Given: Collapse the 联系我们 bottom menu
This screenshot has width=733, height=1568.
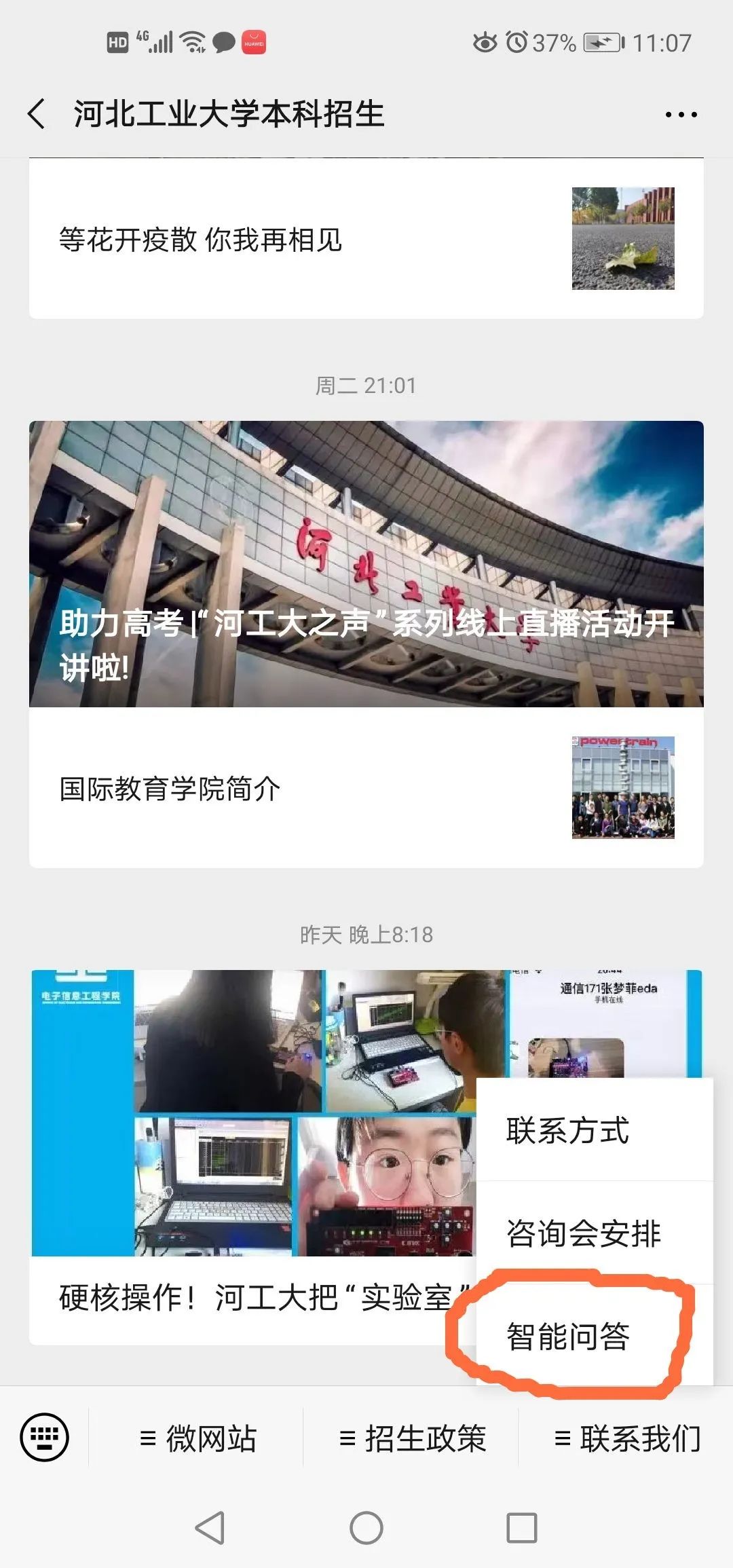Looking at the screenshot, I should click(626, 1438).
